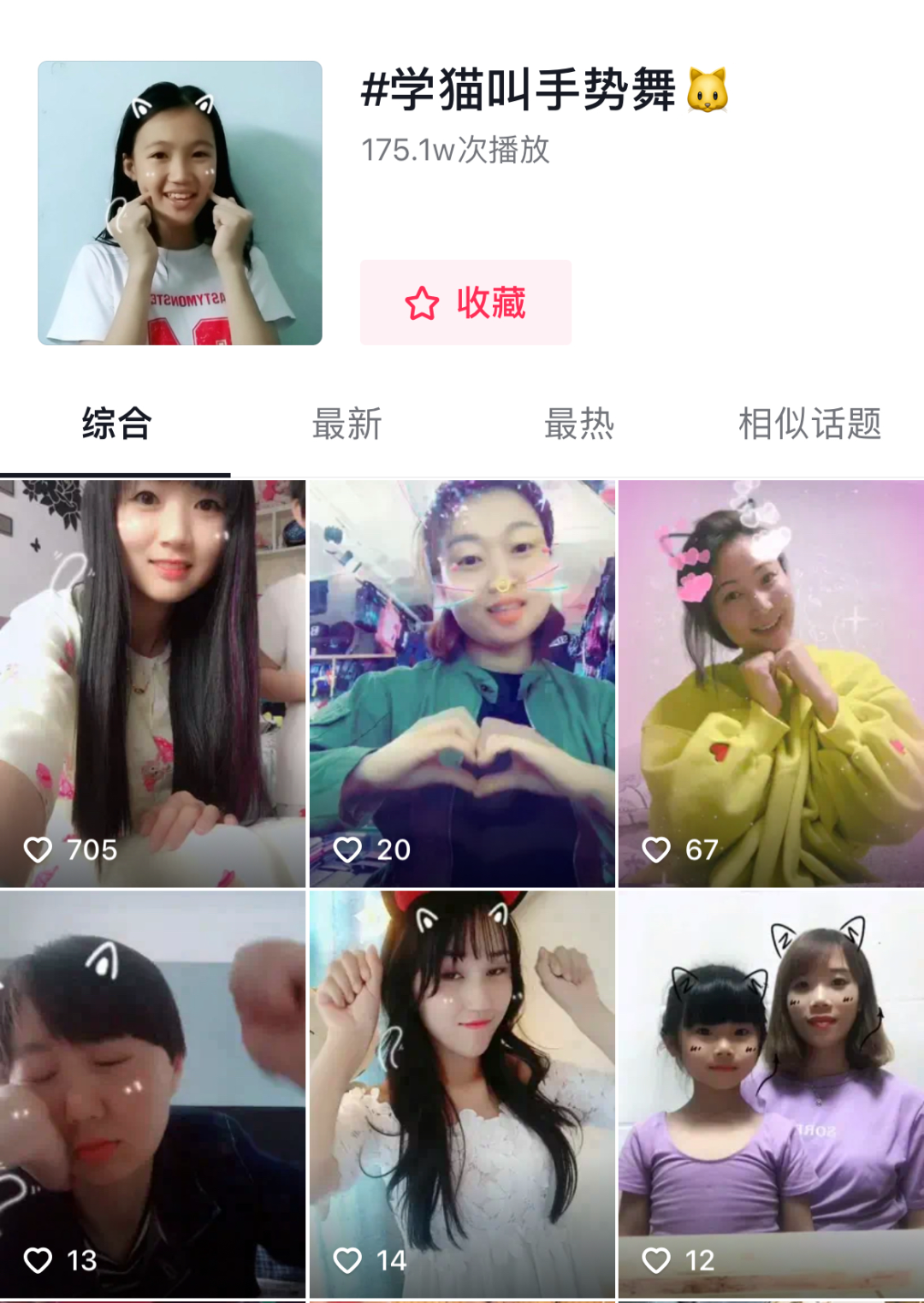
Task: Play the video with 67 likes
Action: 771,683
